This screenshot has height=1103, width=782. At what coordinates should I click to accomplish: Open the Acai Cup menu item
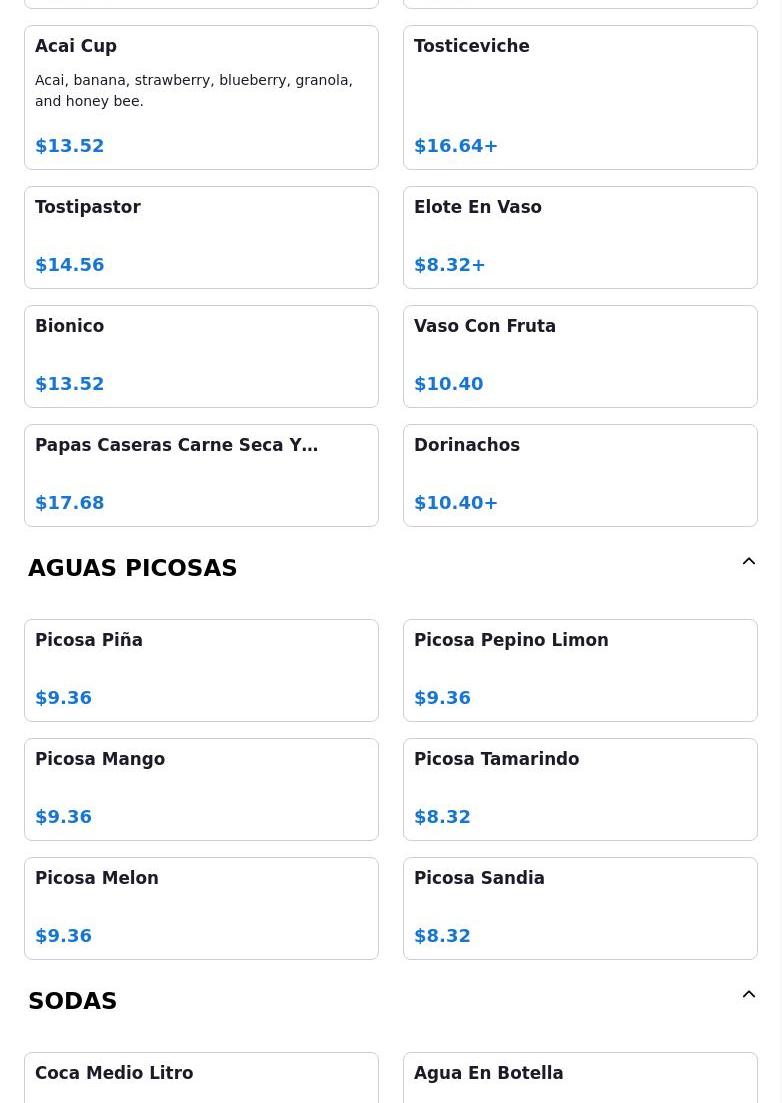pyautogui.click(x=201, y=97)
